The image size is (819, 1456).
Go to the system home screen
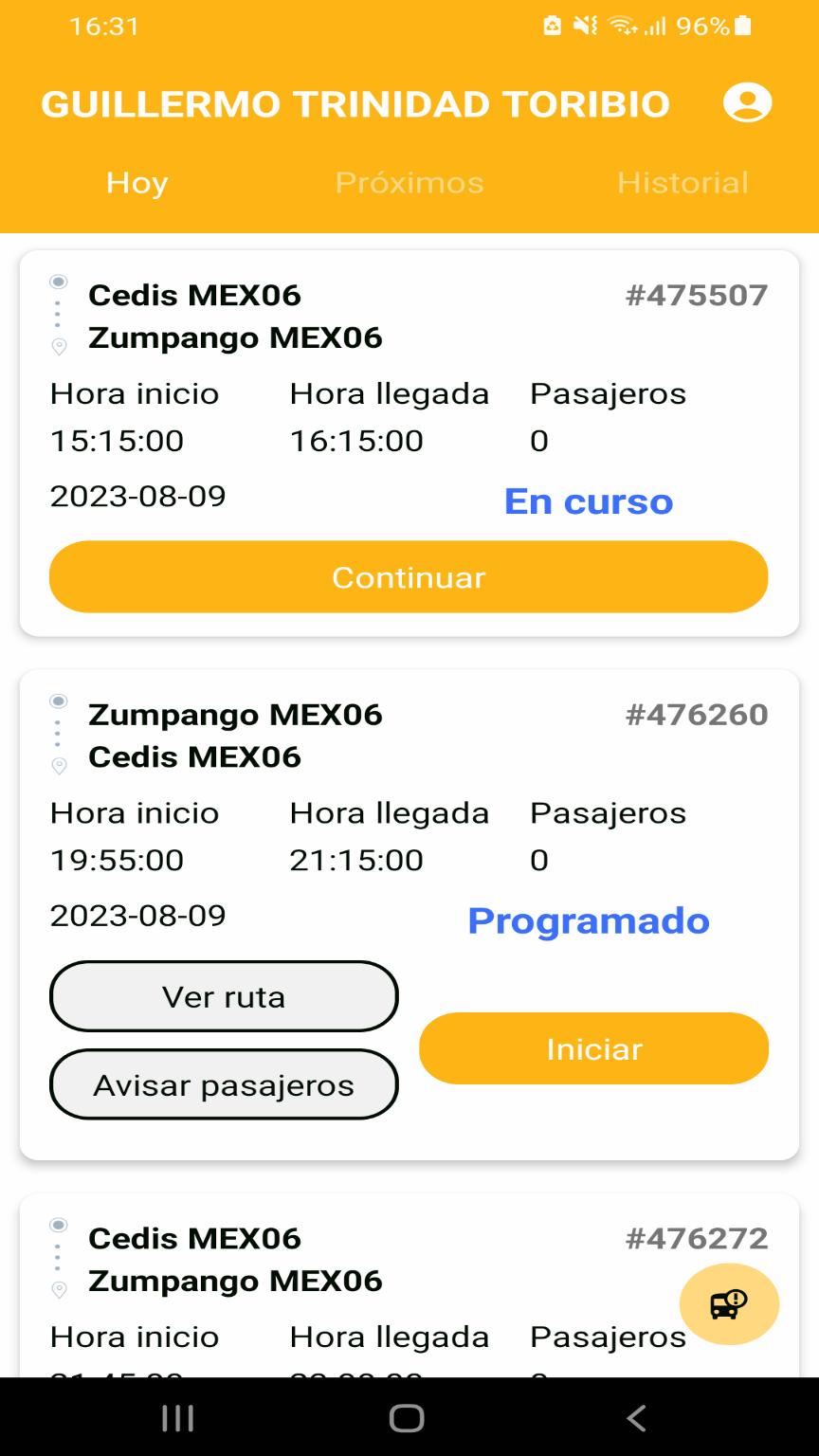pos(408,1418)
